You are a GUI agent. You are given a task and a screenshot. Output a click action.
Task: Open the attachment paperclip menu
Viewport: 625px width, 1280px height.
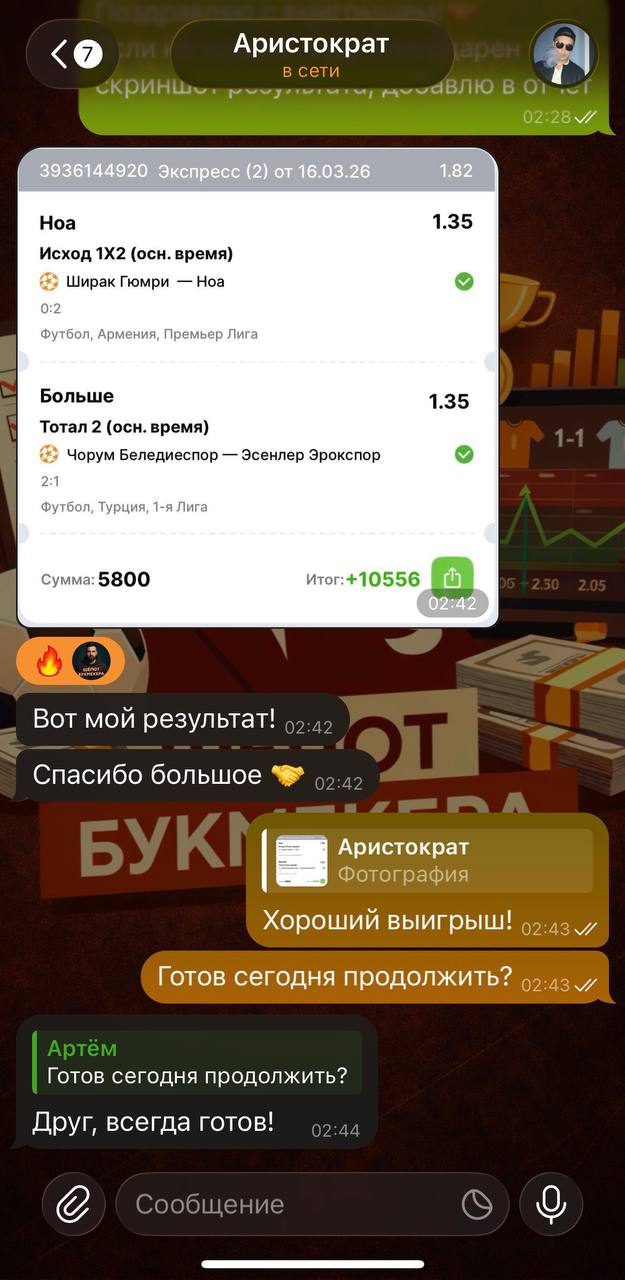(x=73, y=1204)
